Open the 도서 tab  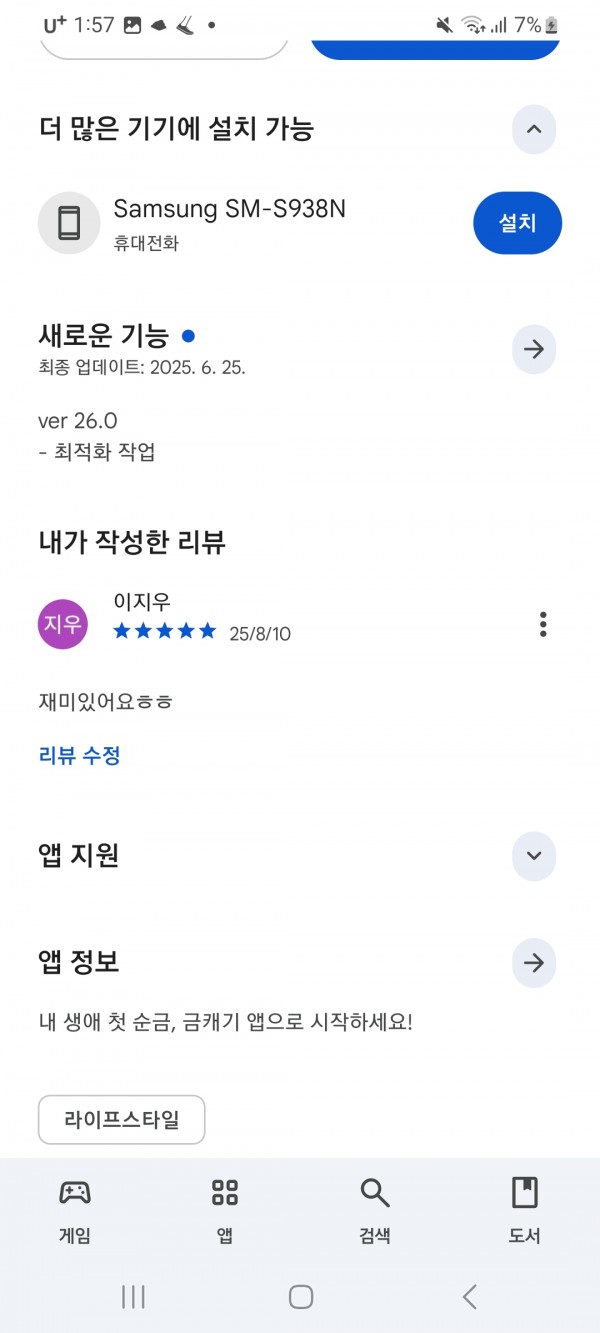tap(525, 1210)
